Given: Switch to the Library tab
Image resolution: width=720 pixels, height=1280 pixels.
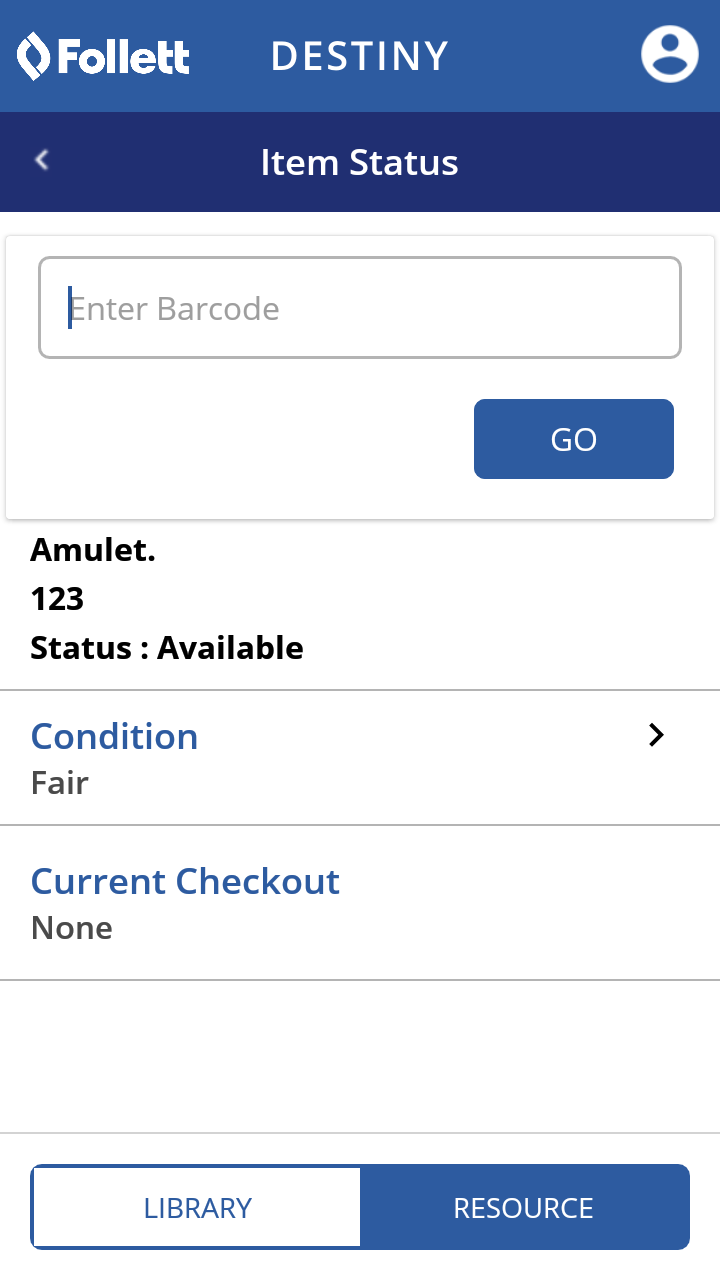Looking at the screenshot, I should [197, 1207].
